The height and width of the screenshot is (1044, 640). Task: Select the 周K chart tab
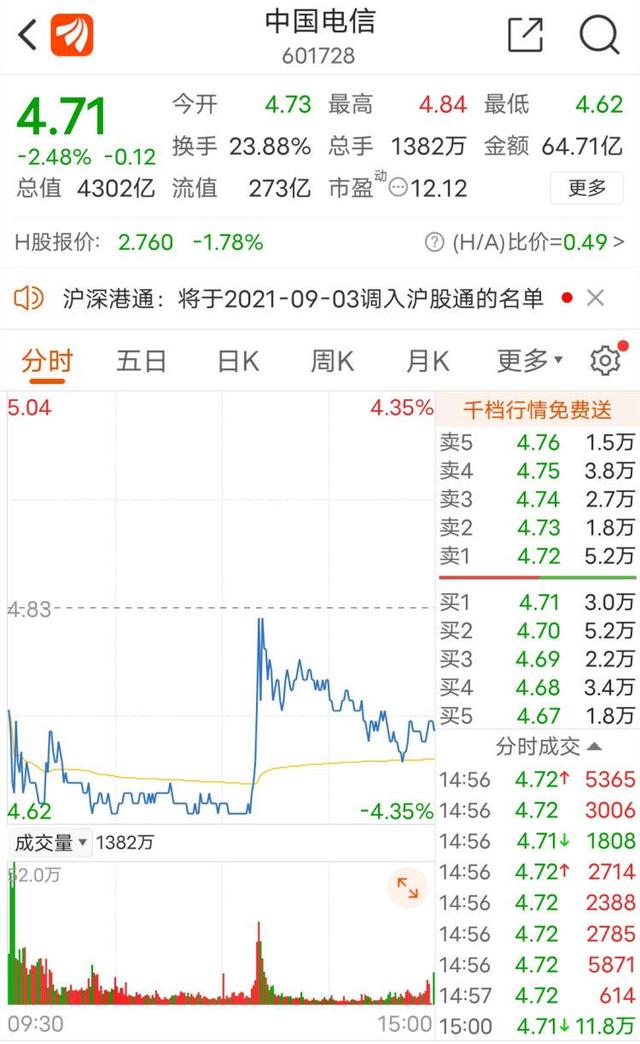[332, 360]
